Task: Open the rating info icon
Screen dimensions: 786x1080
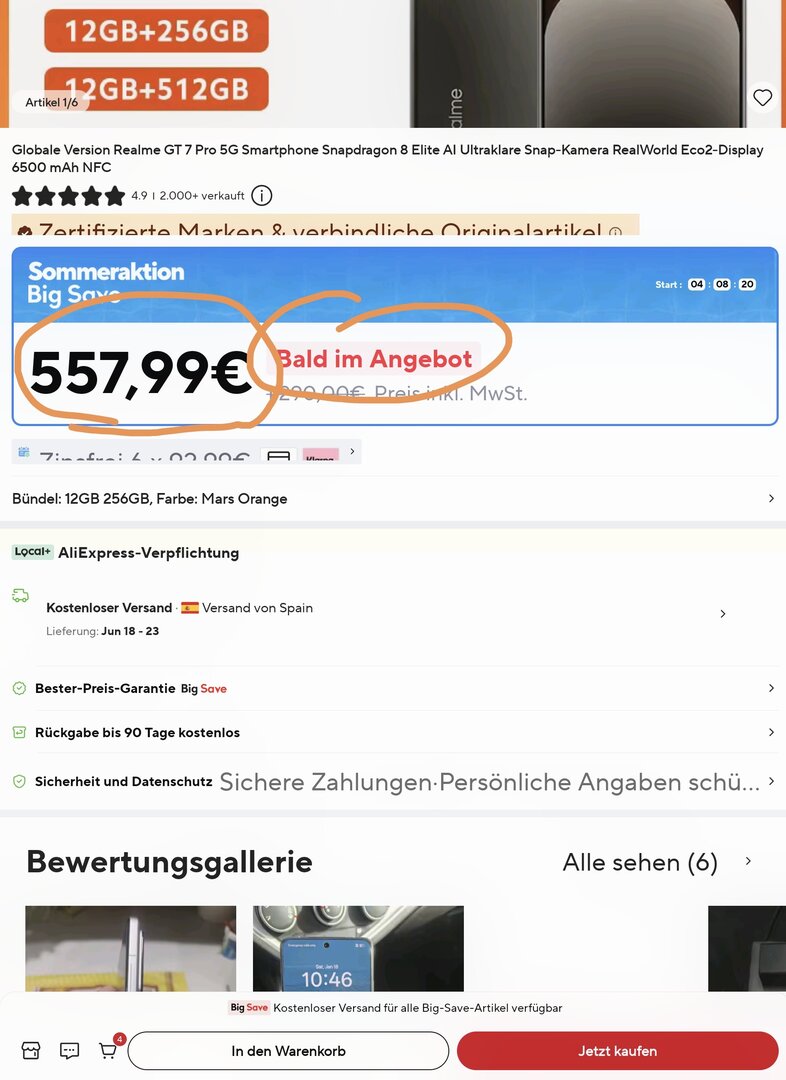Action: point(261,196)
